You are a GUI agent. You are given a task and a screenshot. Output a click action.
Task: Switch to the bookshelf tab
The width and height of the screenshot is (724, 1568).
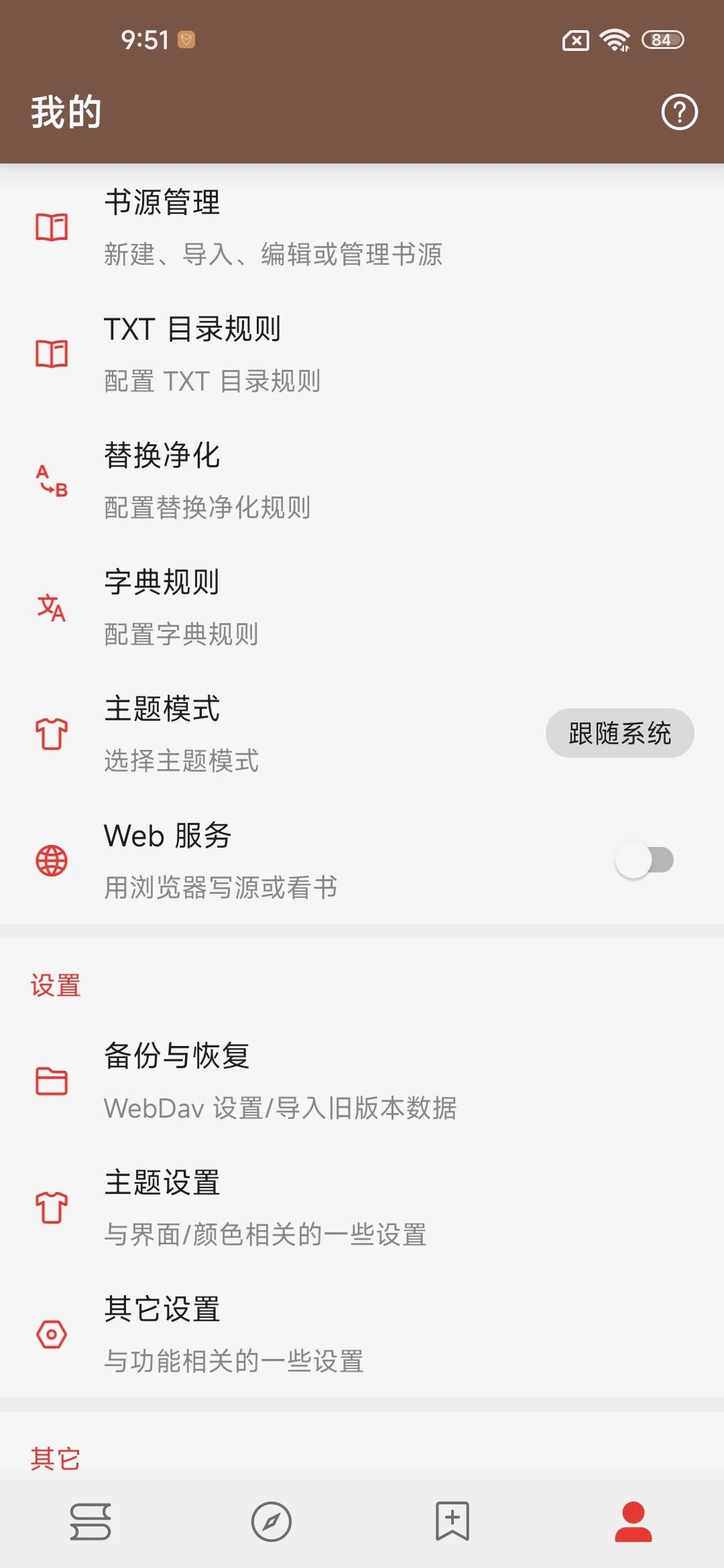(90, 1521)
